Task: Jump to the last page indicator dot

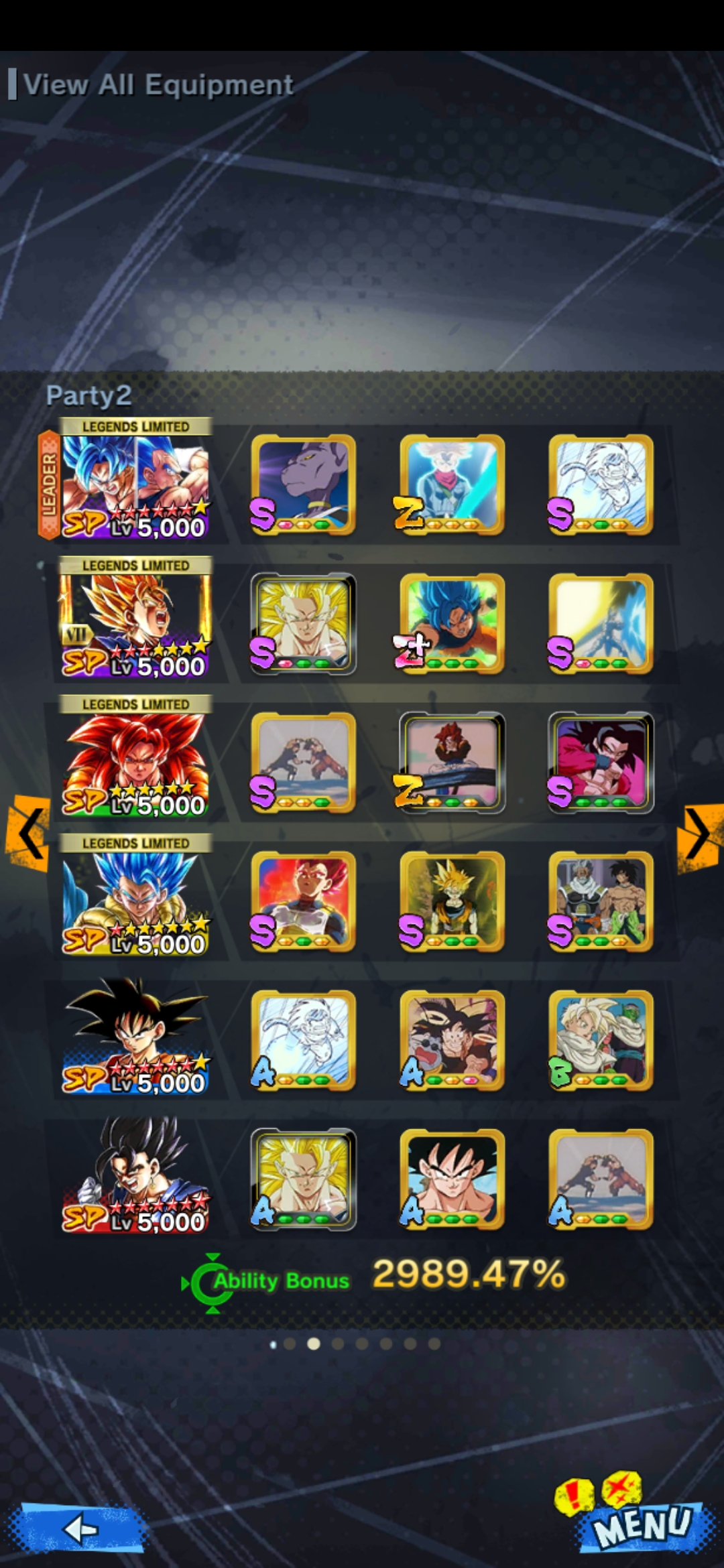Action: coord(434,1344)
